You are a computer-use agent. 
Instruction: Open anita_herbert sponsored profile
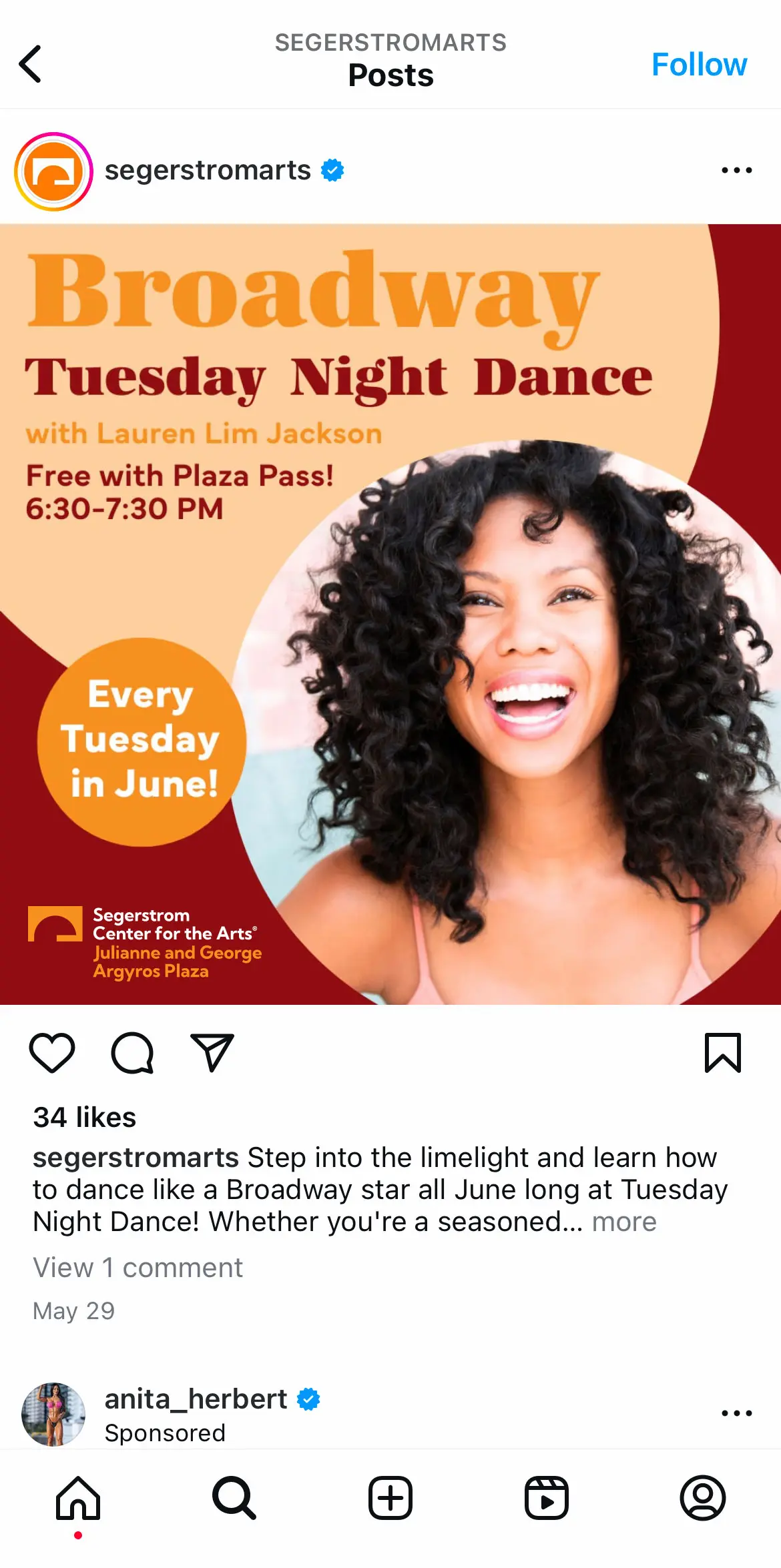click(x=196, y=1399)
